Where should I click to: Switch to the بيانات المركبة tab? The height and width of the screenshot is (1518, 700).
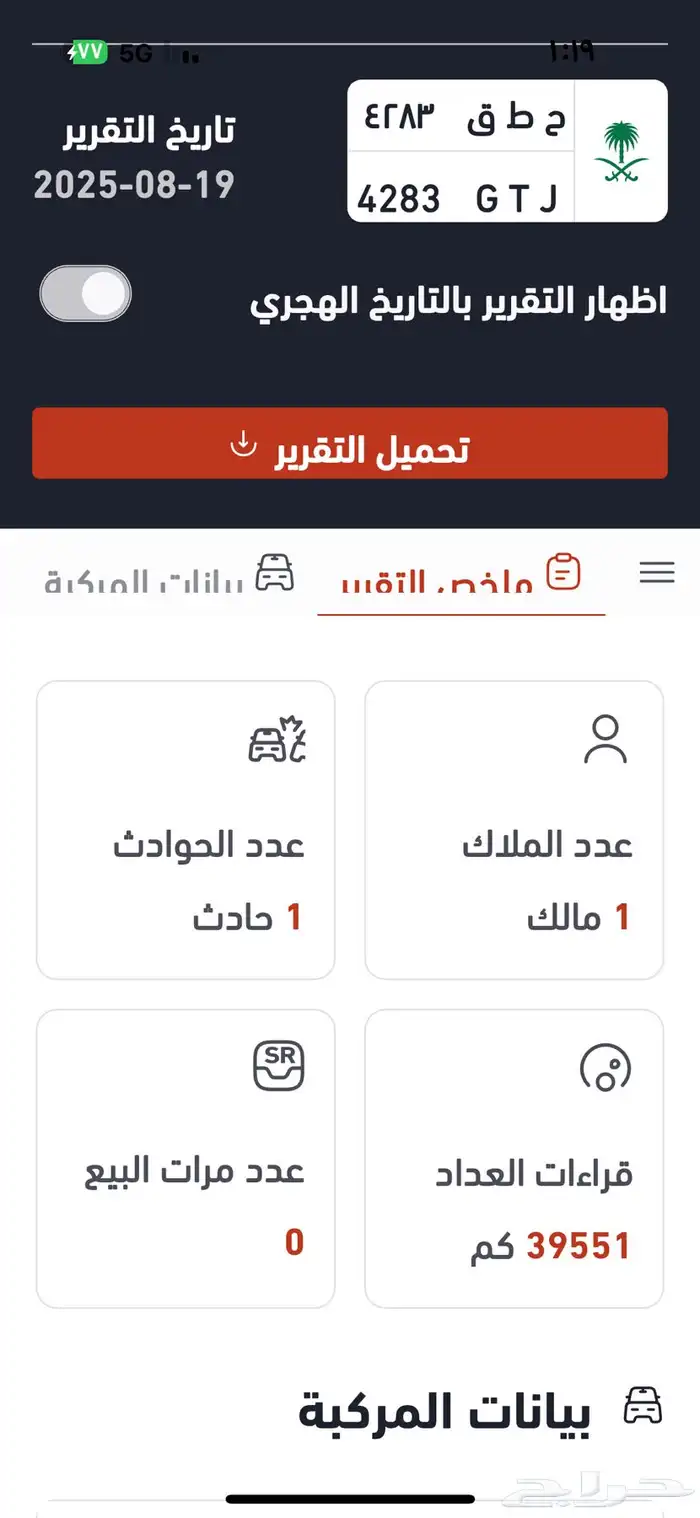click(170, 580)
